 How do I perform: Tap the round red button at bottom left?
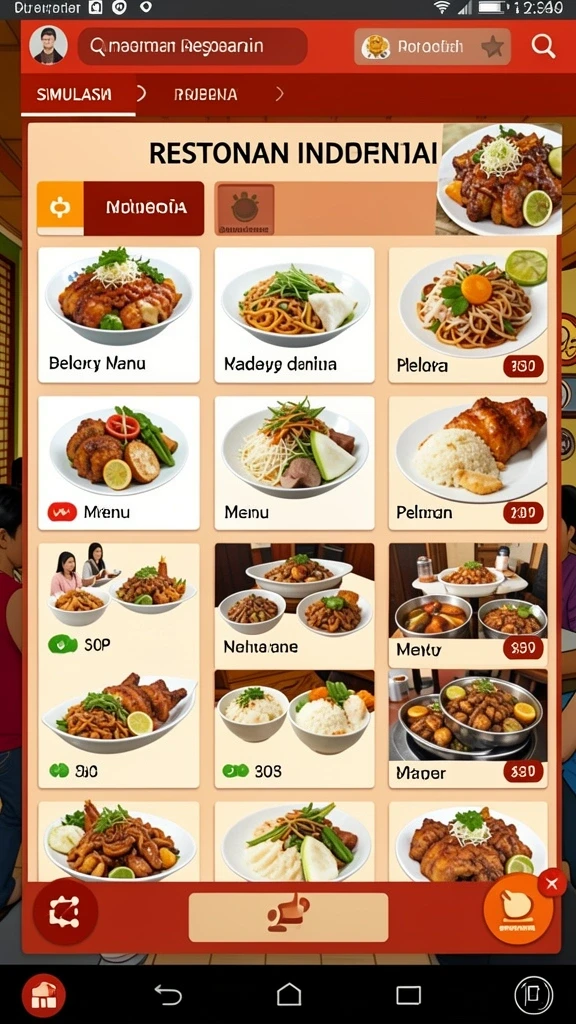[65, 912]
